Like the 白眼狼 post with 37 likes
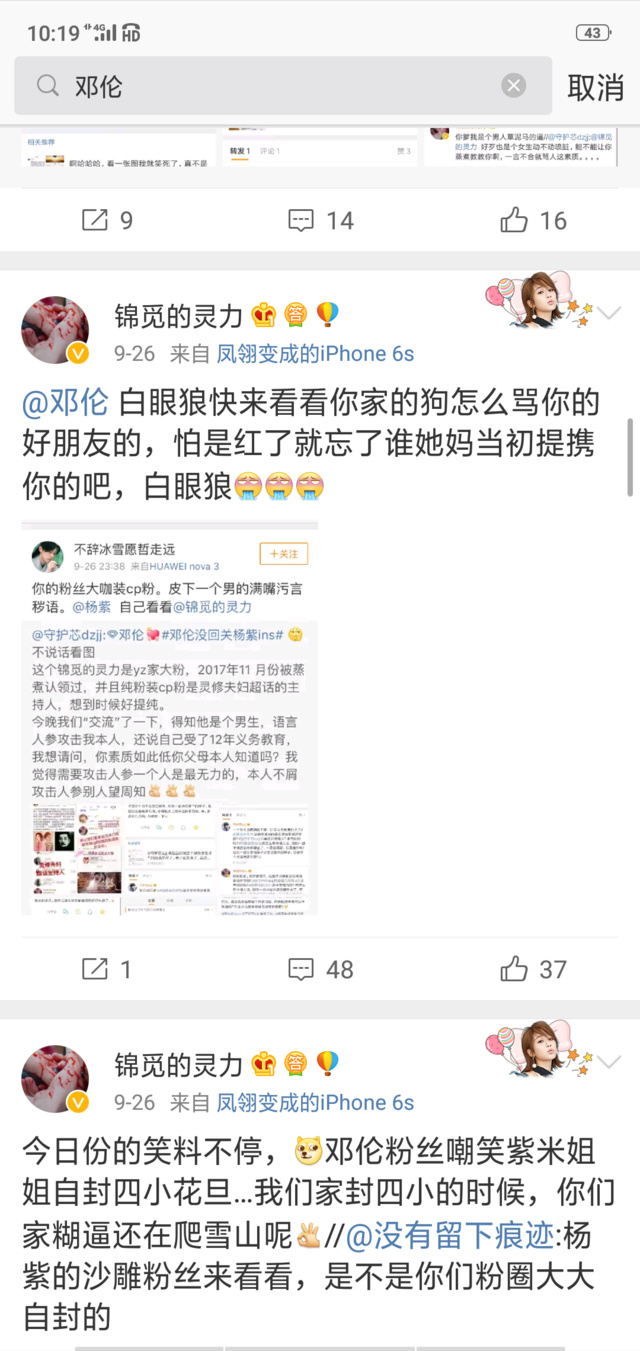Viewport: 640px width, 1351px height. (533, 968)
